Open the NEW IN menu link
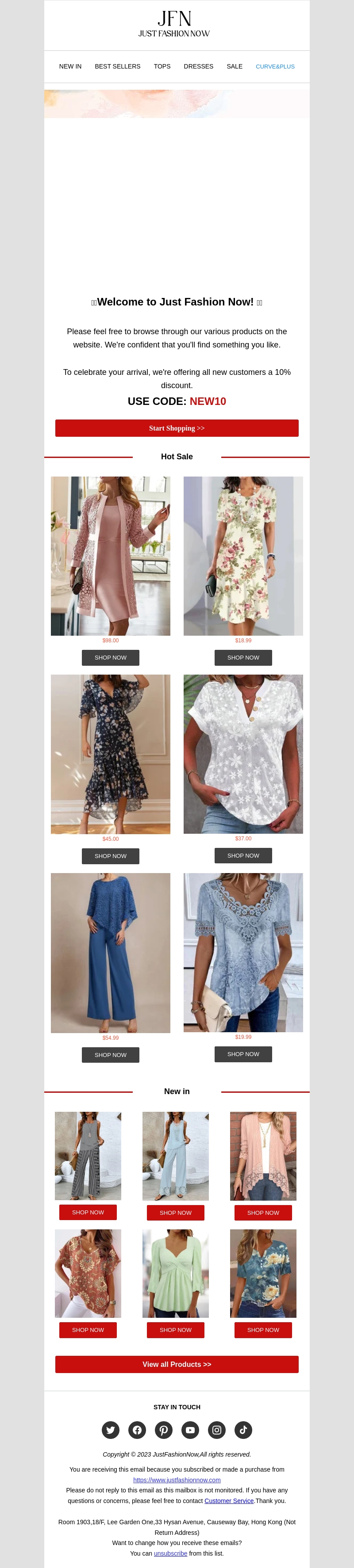 (x=70, y=66)
